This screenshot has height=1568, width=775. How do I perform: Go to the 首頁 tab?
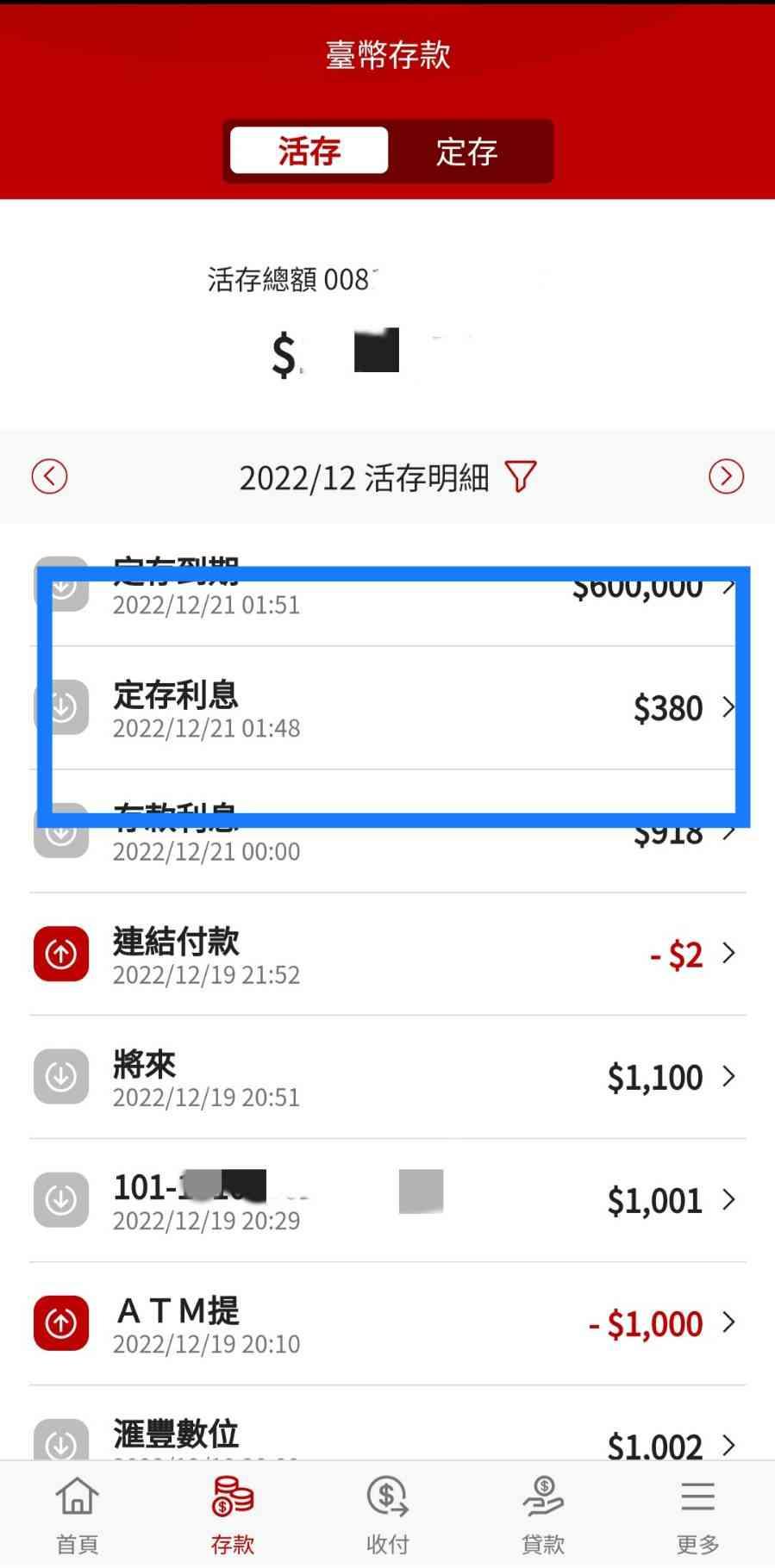point(78,1515)
